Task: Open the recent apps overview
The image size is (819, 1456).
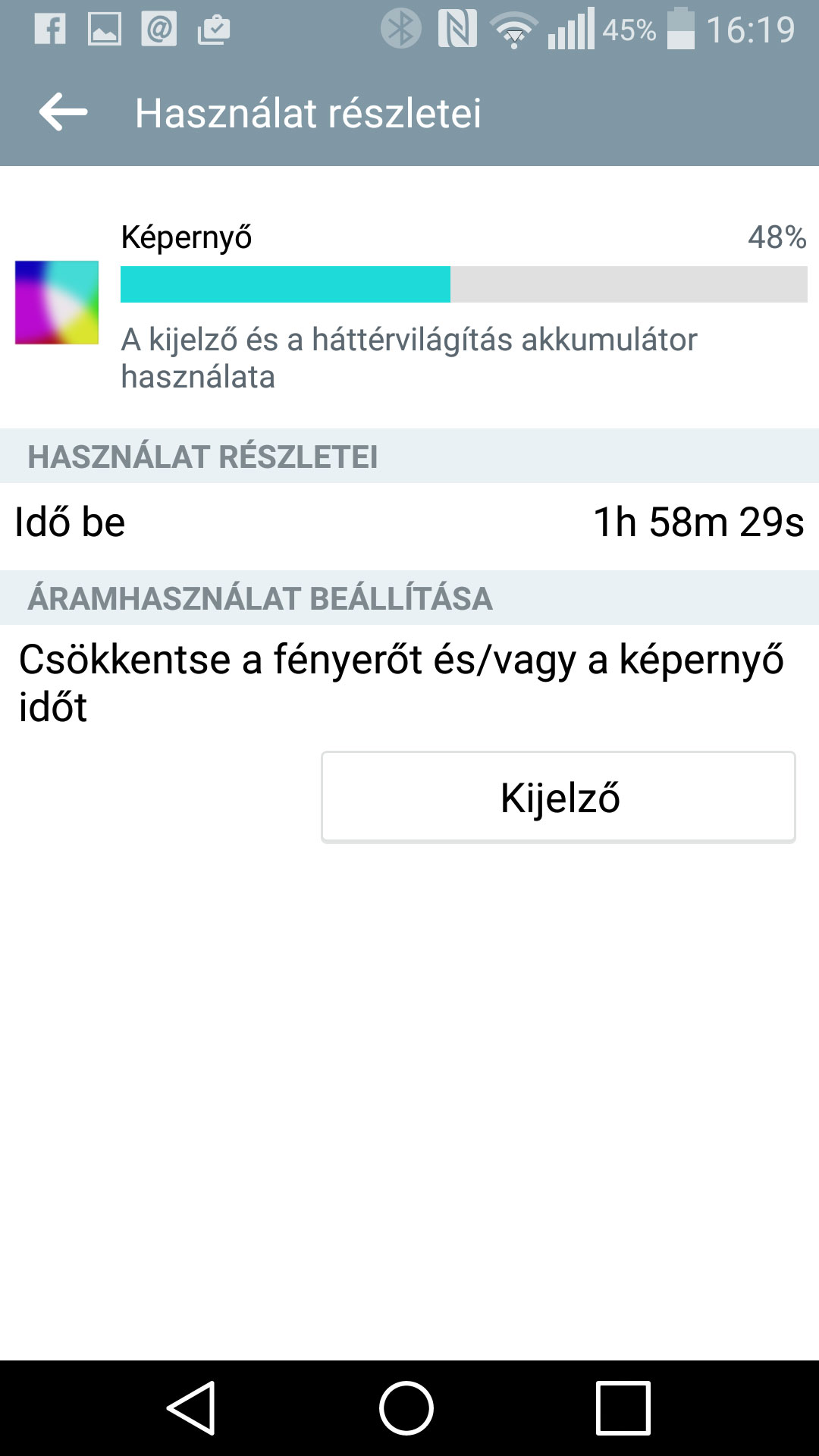Action: (623, 1407)
